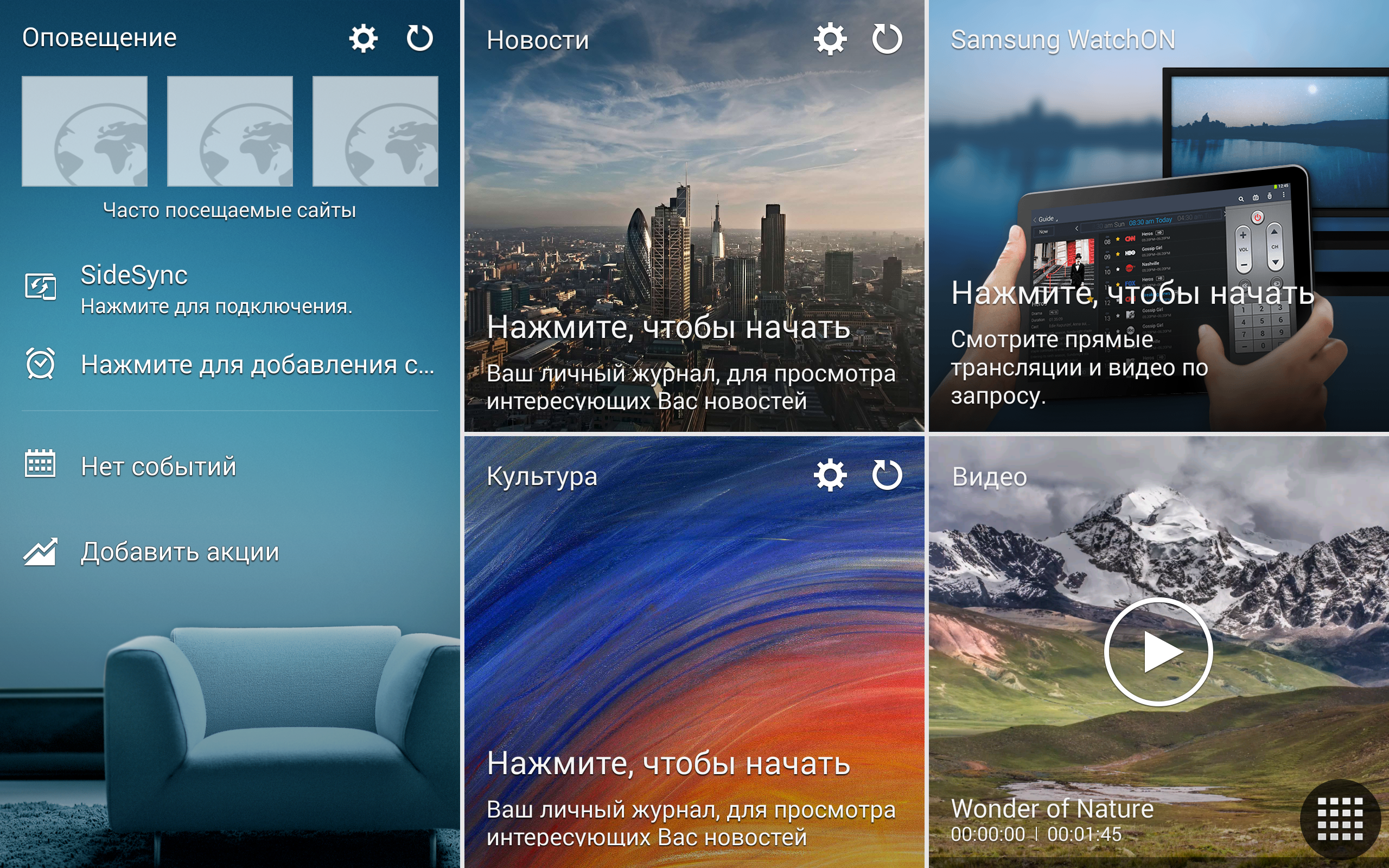The image size is (1389, 868).
Task: Open the third frequently visited site
Action: point(375,131)
